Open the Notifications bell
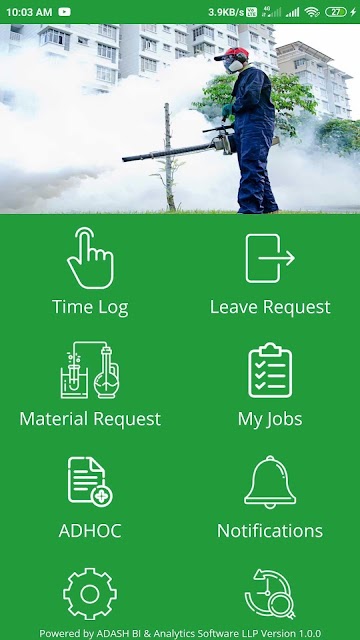This screenshot has width=360, height=640. pyautogui.click(x=270, y=497)
